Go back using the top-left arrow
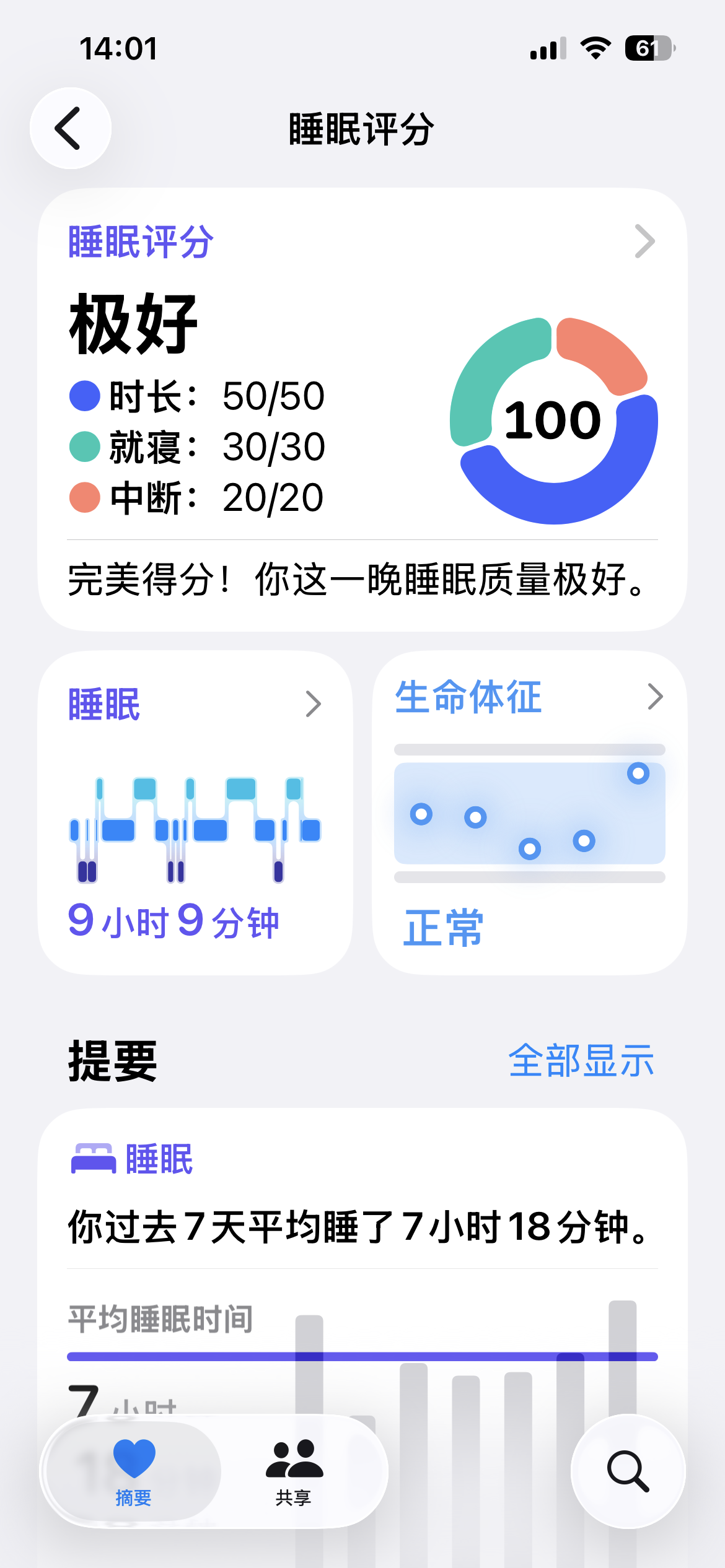 pos(71,128)
